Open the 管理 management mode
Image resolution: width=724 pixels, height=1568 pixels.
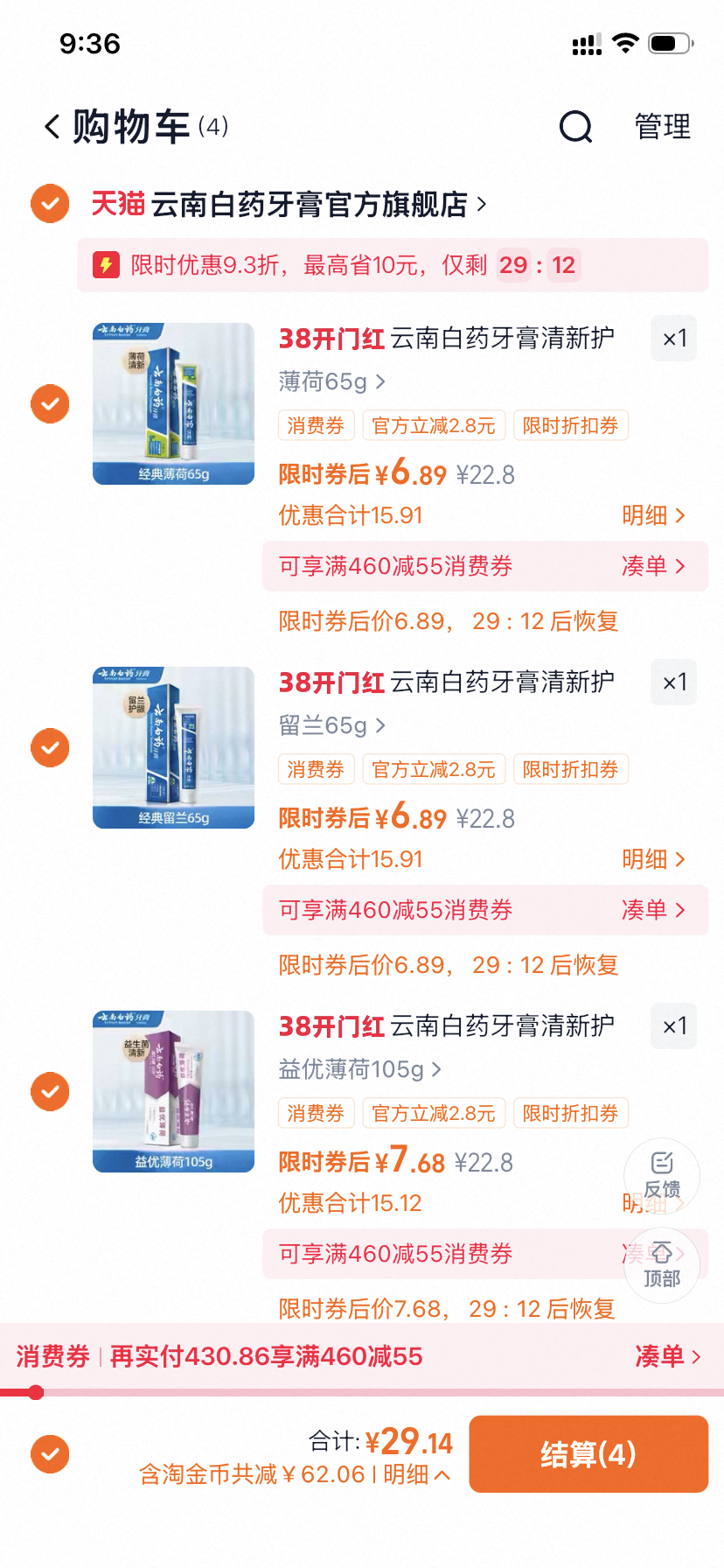coord(663,127)
